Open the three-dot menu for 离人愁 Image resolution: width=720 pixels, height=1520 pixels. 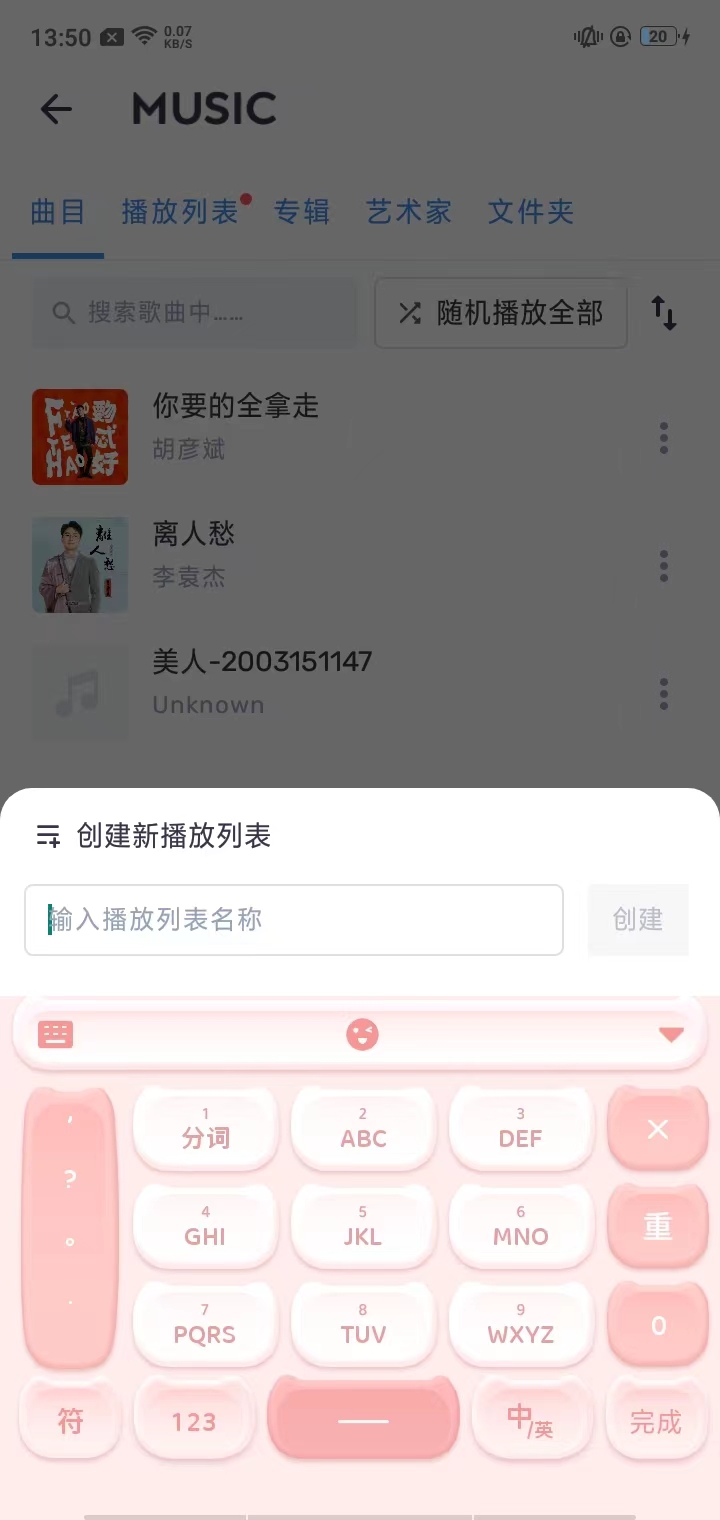663,565
